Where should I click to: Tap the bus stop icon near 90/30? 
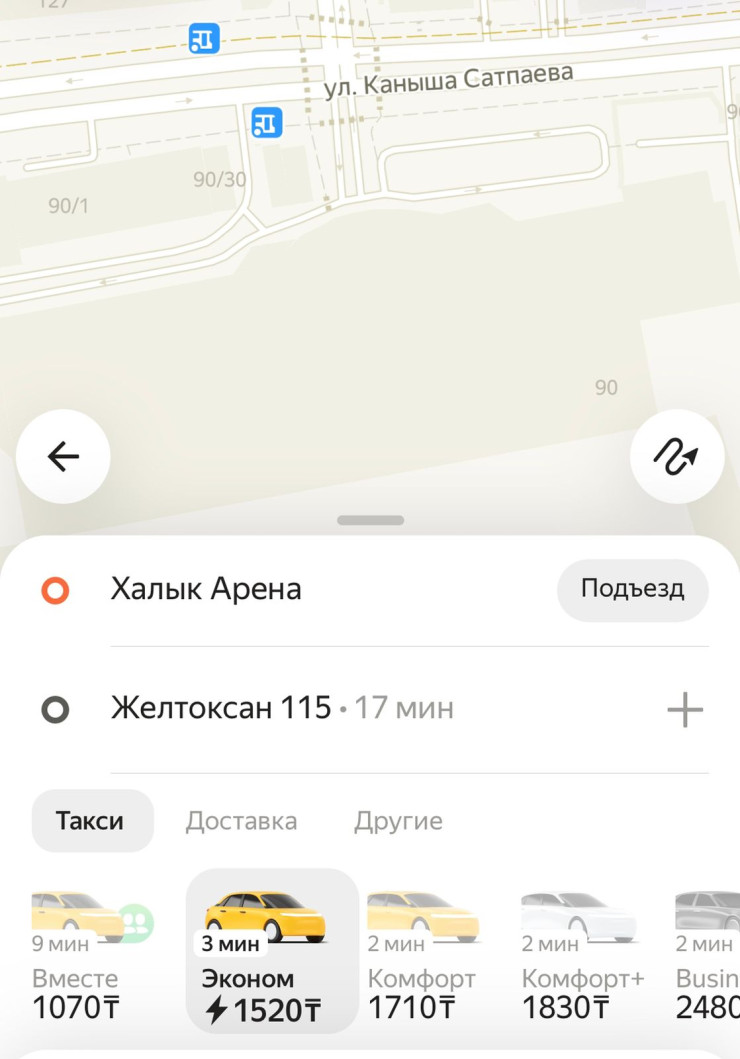click(x=266, y=122)
